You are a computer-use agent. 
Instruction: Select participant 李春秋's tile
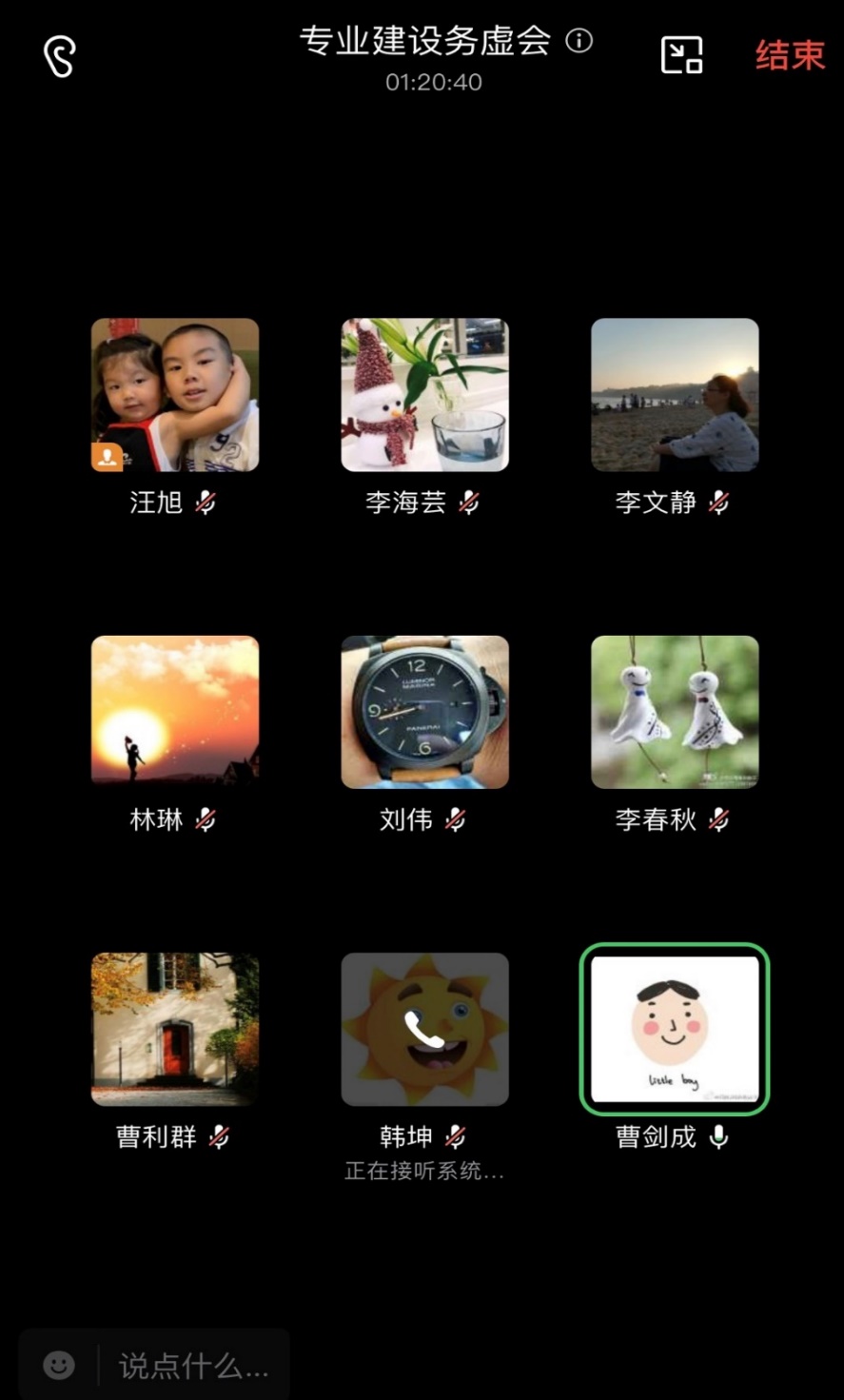[x=675, y=712]
